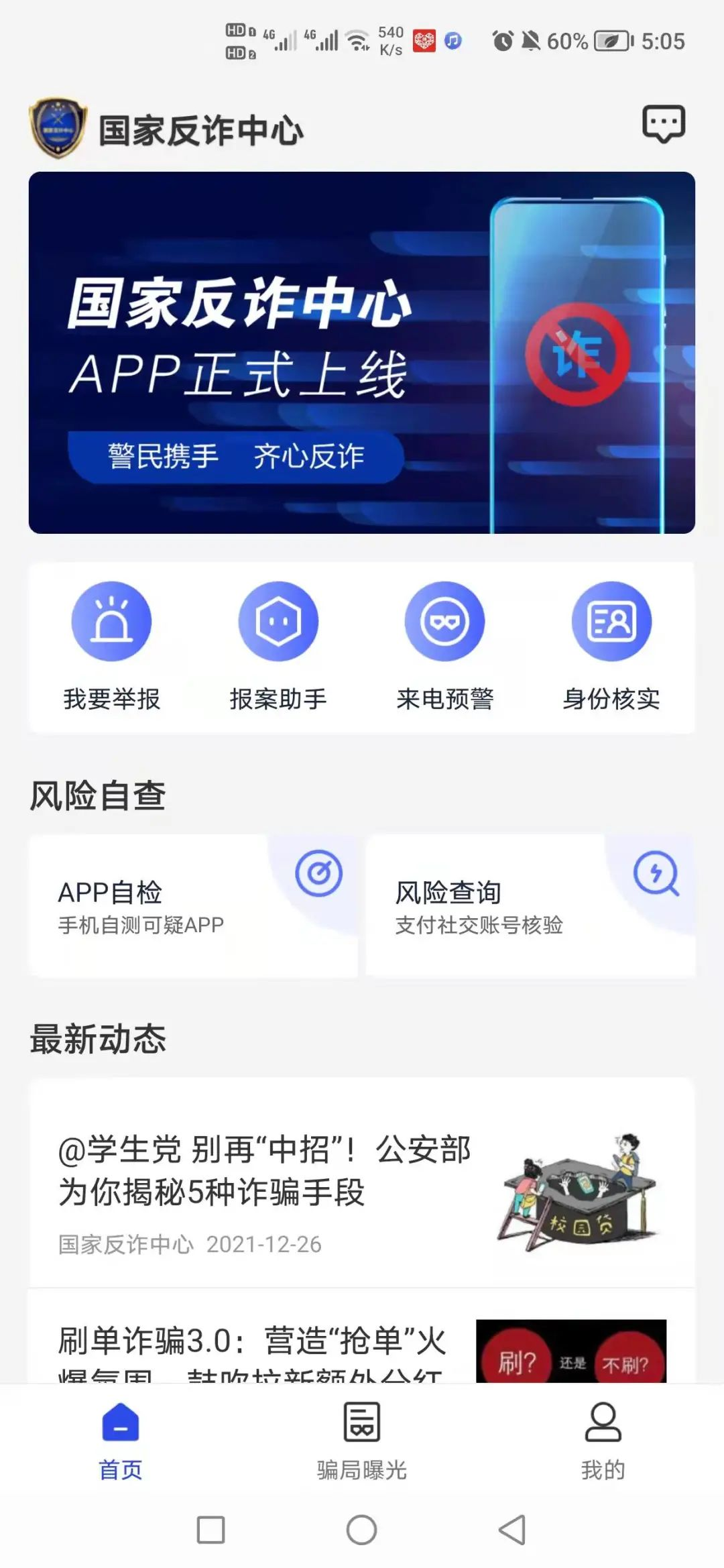This screenshot has width=724, height=1568.
Task: Tap the APP正式上线 promotional banner
Action: pyautogui.click(x=362, y=352)
